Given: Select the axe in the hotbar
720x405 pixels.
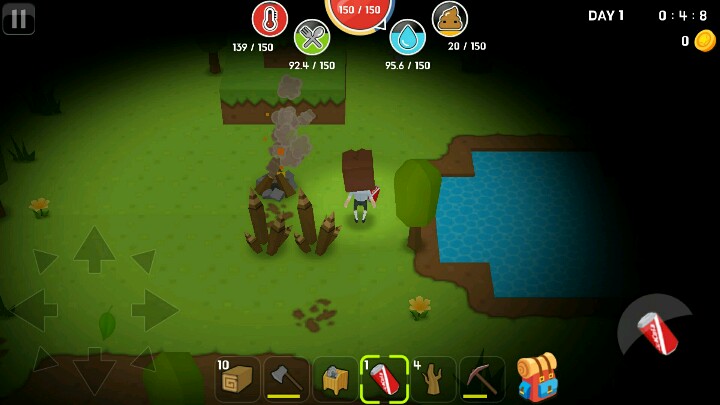Looking at the screenshot, I should click(x=287, y=379).
